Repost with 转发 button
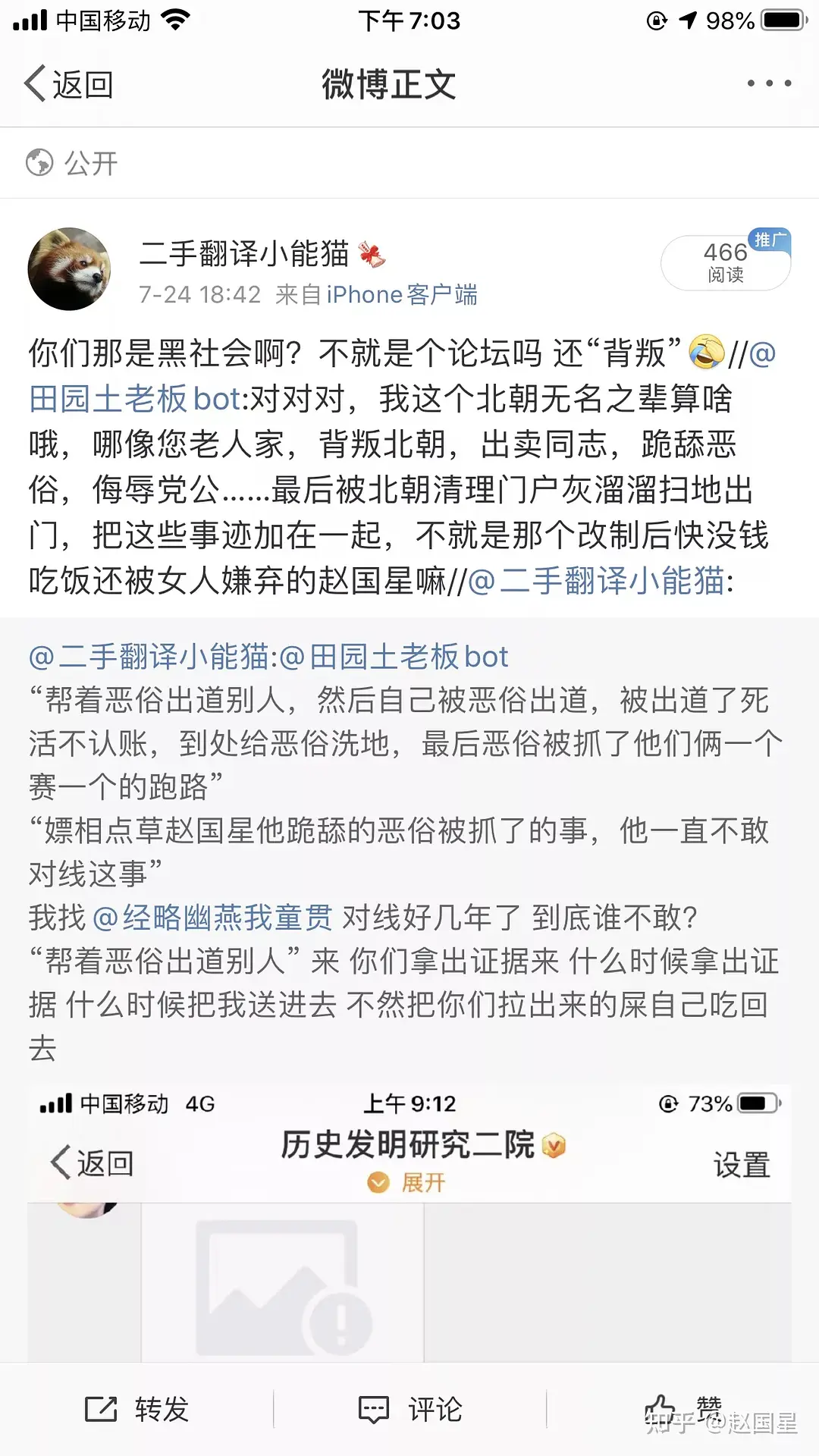 pyautogui.click(x=137, y=1409)
